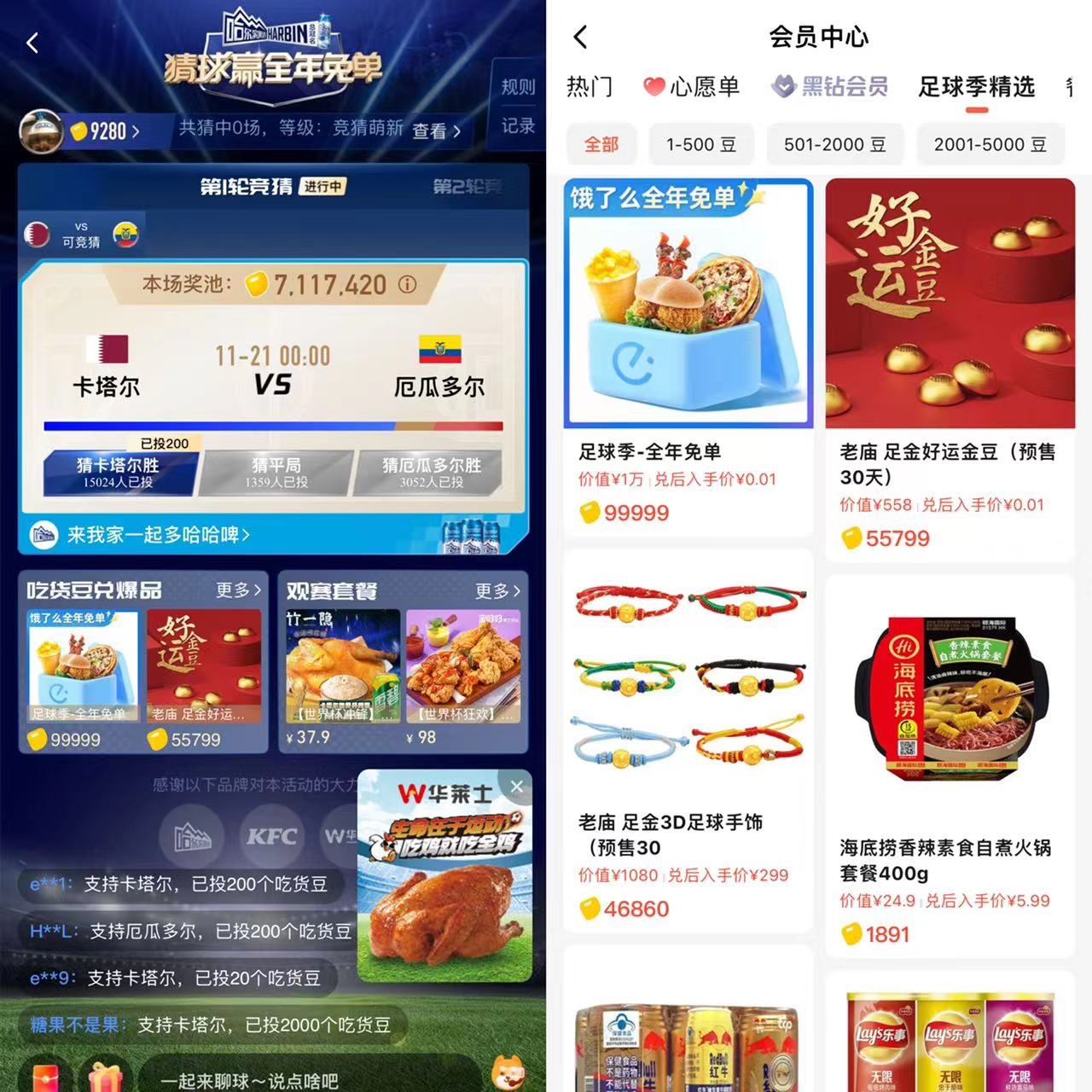Open the 记录 records page
1092x1092 pixels.
(518, 126)
